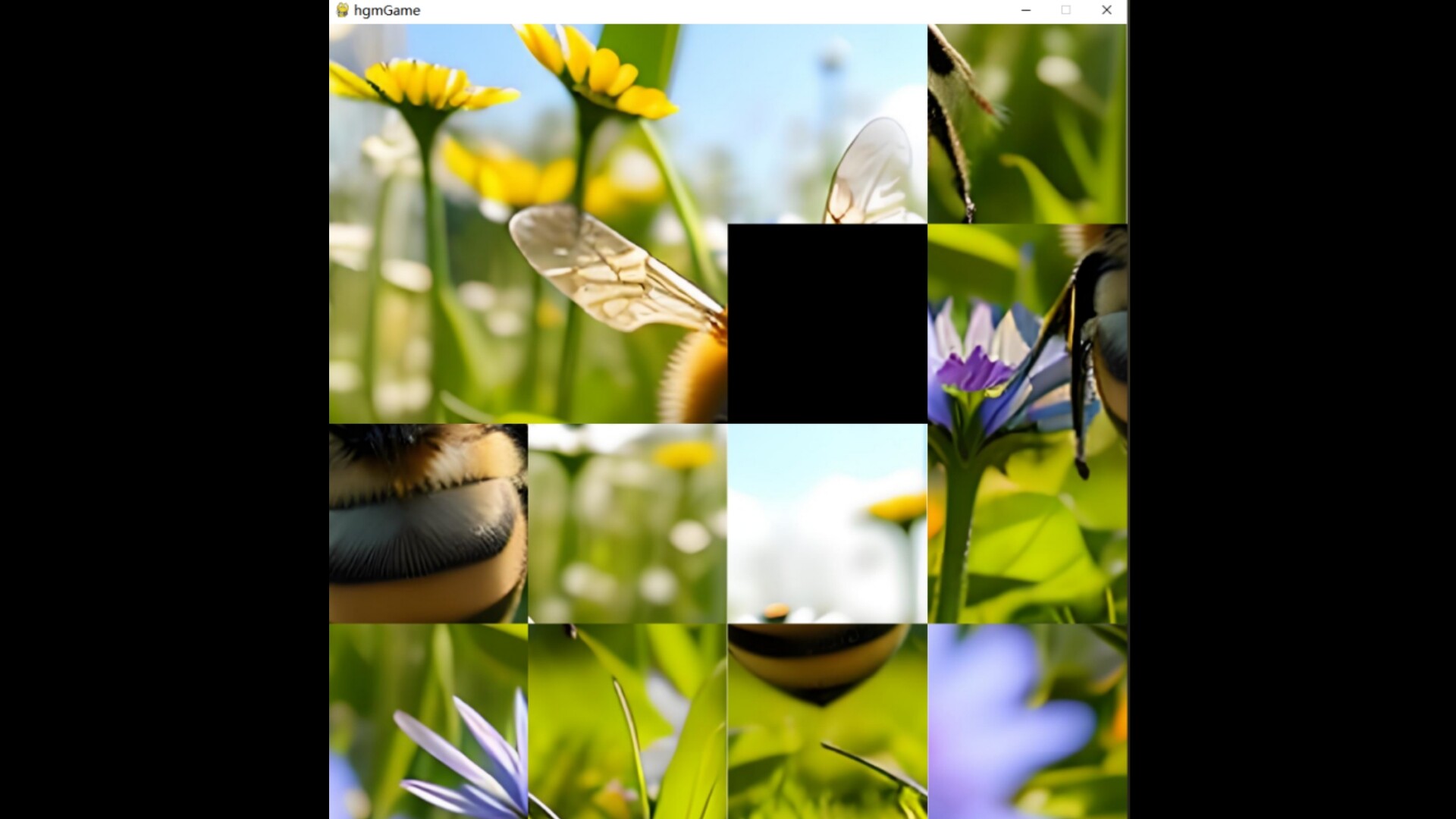Select the bee abdomen close-up tile
The height and width of the screenshot is (819, 1456).
428,523
